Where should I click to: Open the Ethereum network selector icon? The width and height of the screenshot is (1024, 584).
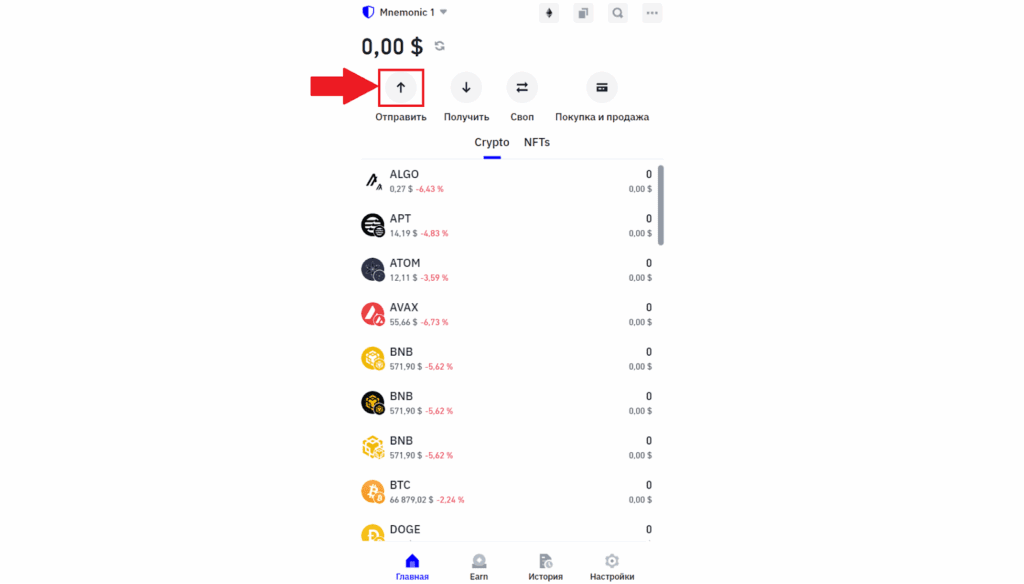coord(549,13)
